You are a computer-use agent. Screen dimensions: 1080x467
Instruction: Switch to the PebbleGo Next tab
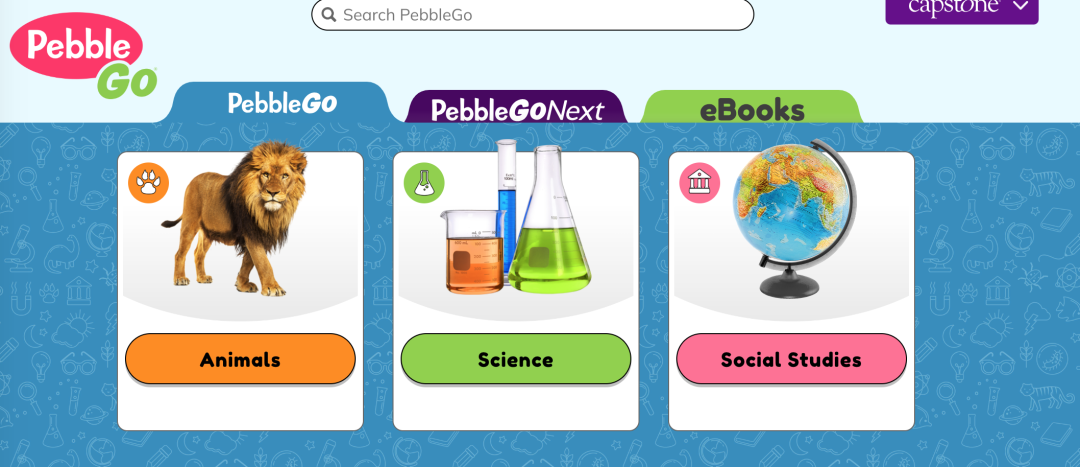(x=517, y=109)
